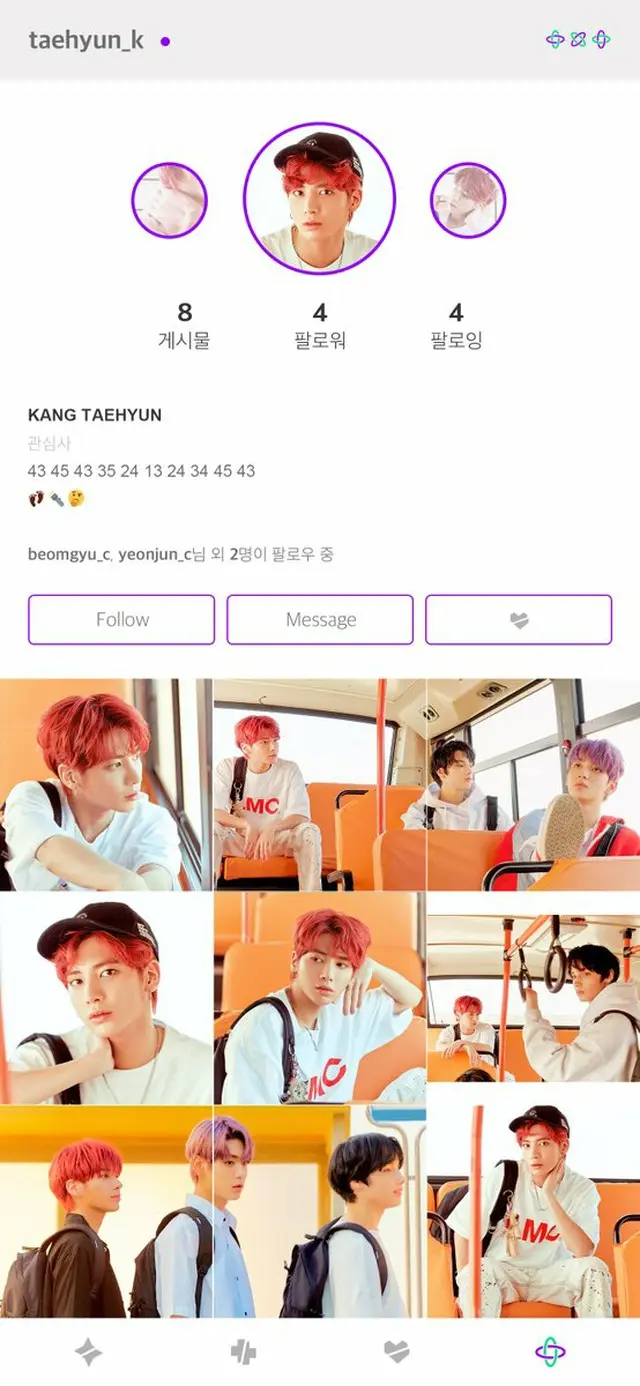Switch to the plus-cross bottom tab
This screenshot has height=1386, width=640.
pyautogui.click(x=243, y=1352)
